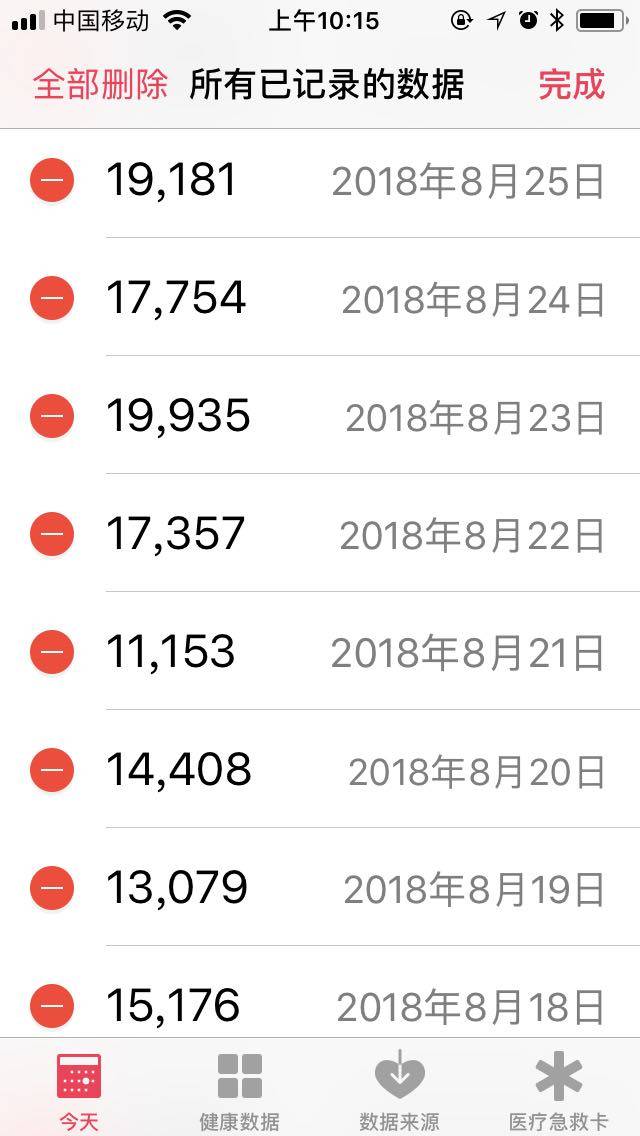Tap the minus icon beside 19,935
640x1136 pixels.
click(52, 416)
